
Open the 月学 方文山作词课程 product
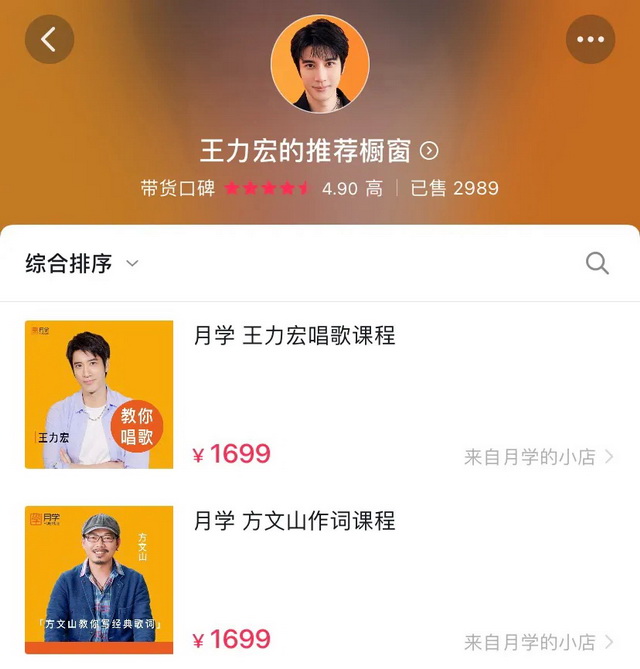(x=295, y=521)
